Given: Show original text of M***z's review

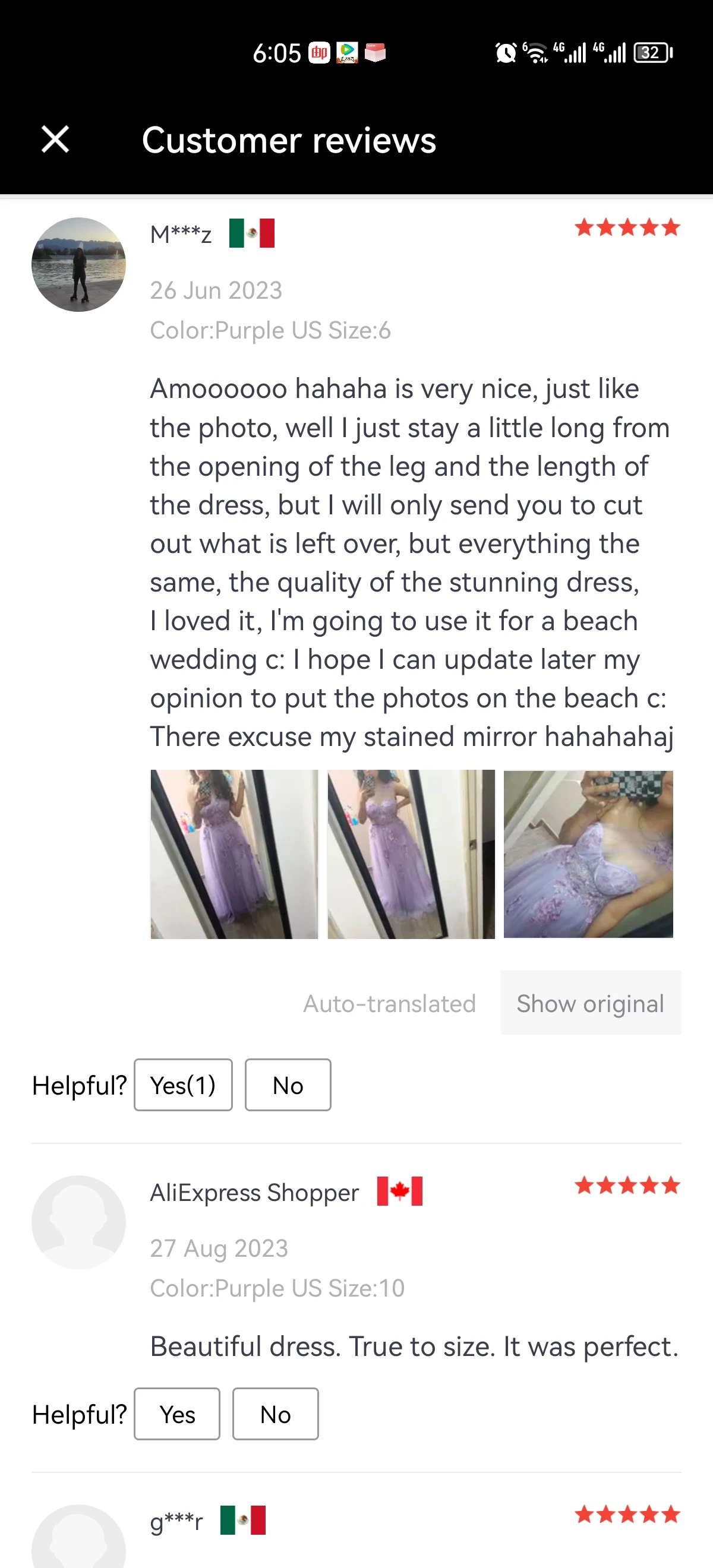Looking at the screenshot, I should point(590,1003).
